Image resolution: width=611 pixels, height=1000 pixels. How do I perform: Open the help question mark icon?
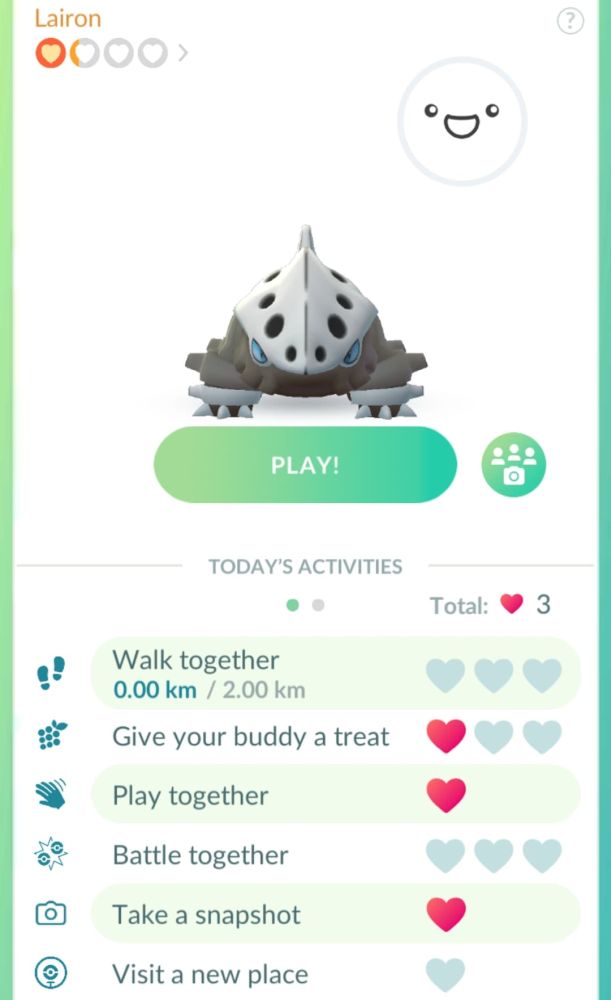(x=570, y=21)
